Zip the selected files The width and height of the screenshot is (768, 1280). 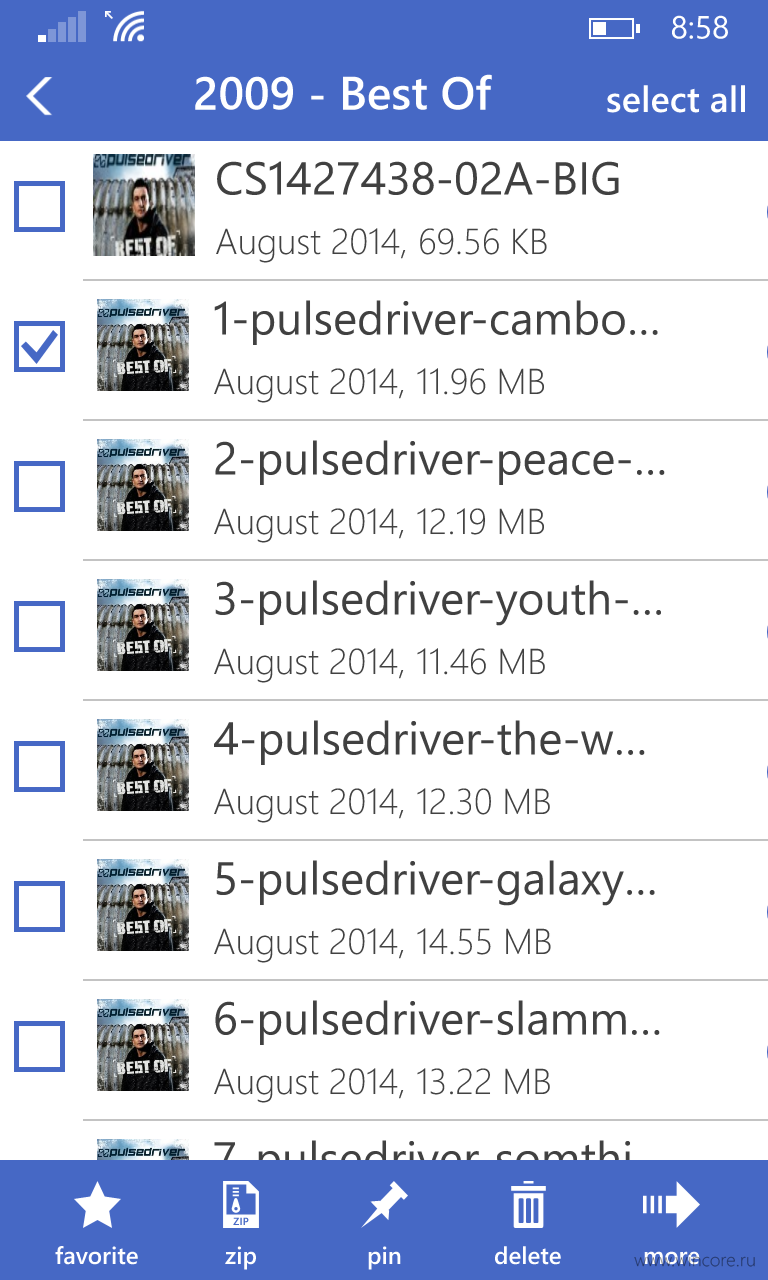tap(240, 1222)
